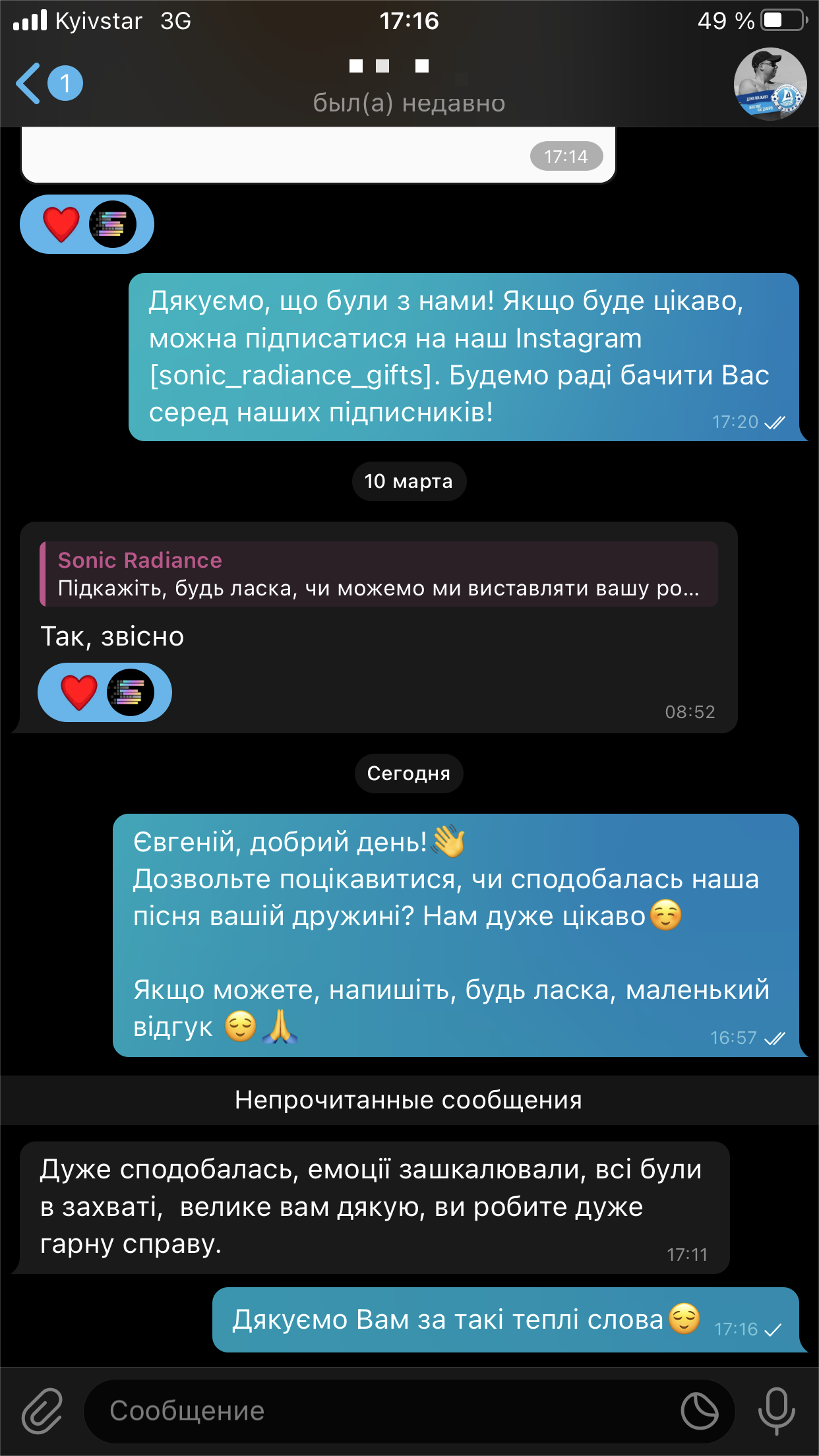Screen dimensions: 819x1456
Task: Open contact info from the chat header
Action: point(409,86)
